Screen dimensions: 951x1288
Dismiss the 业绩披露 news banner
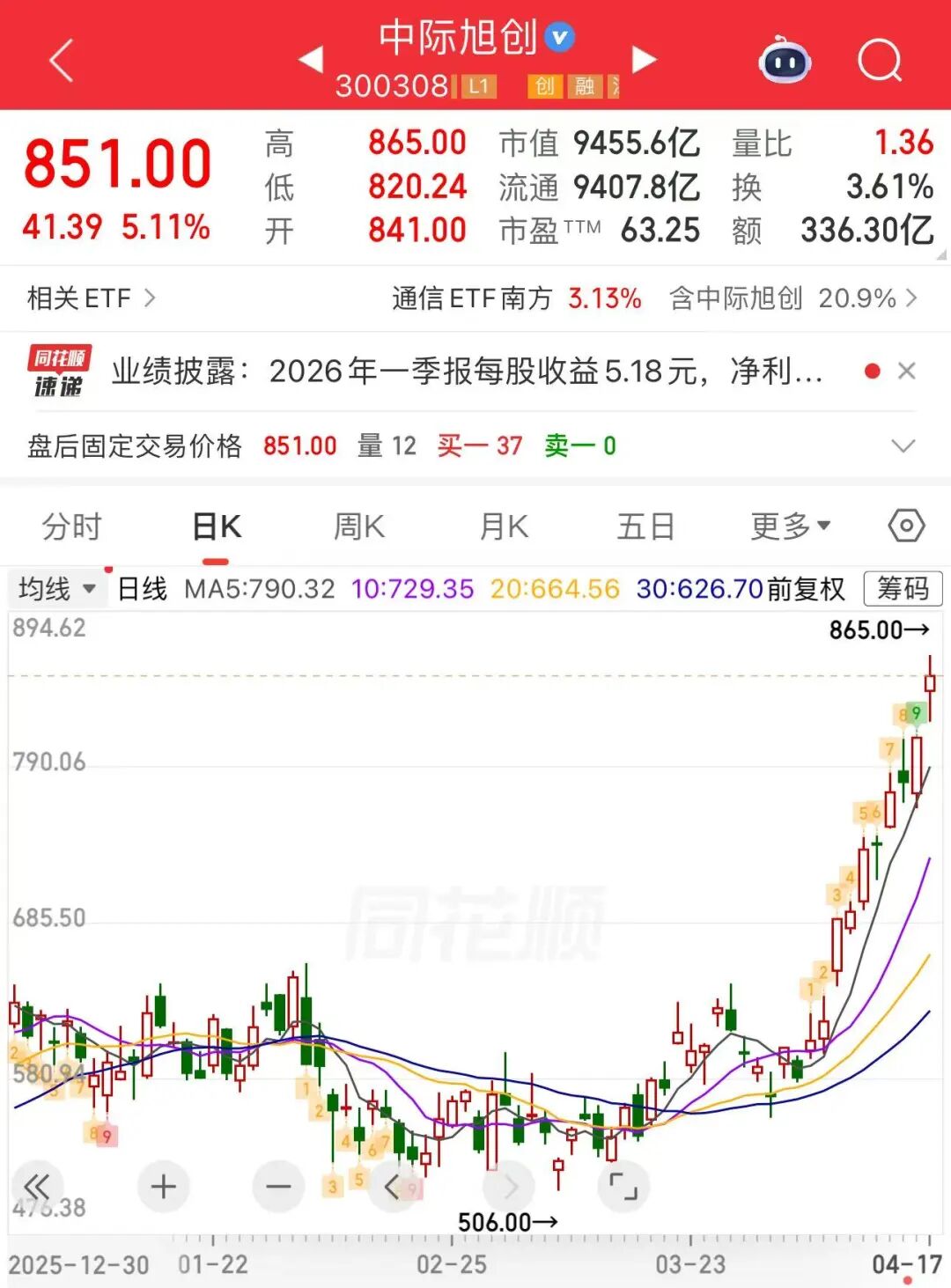[x=906, y=372]
